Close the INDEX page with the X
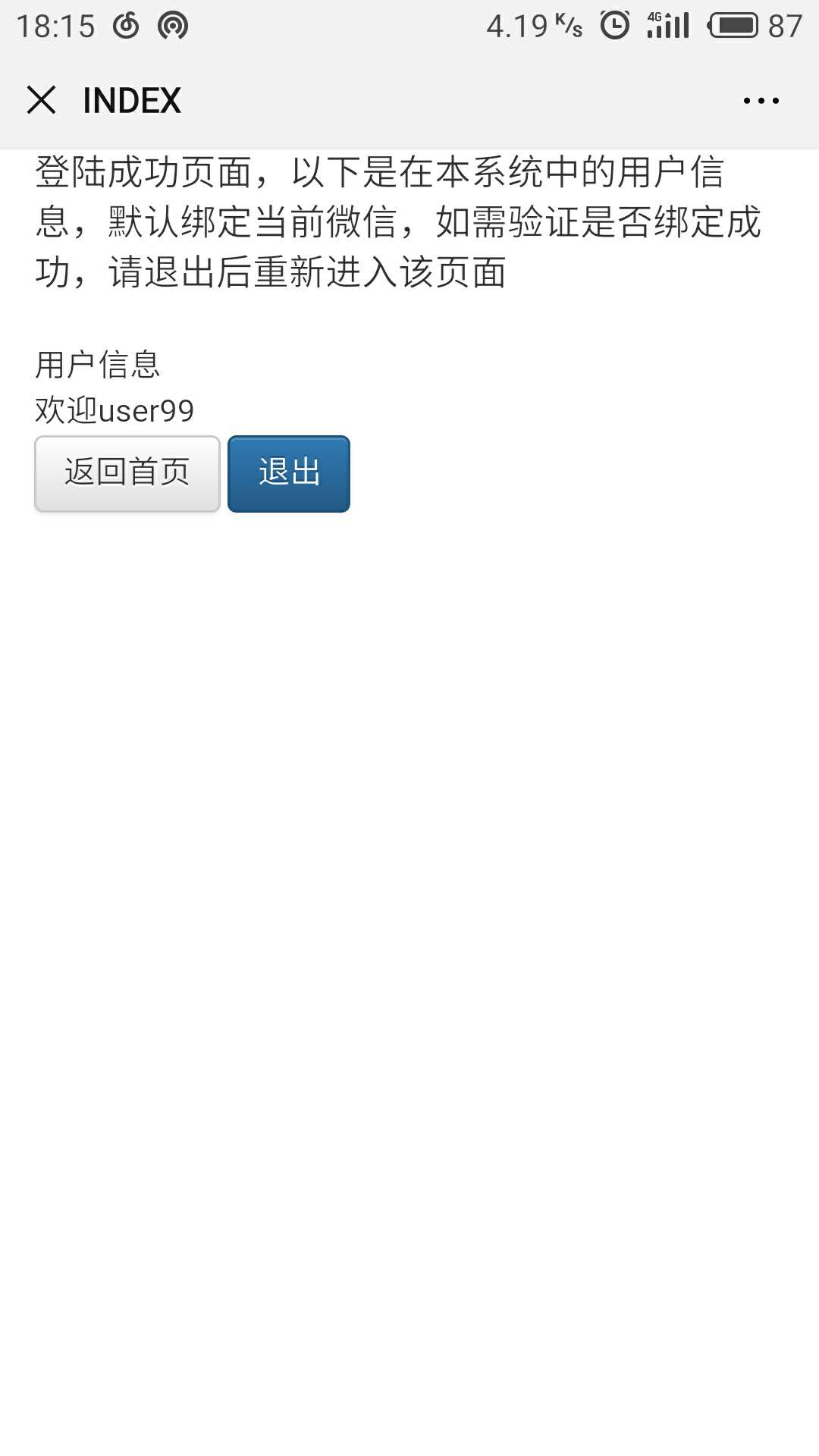The image size is (819, 1456). pyautogui.click(x=41, y=100)
